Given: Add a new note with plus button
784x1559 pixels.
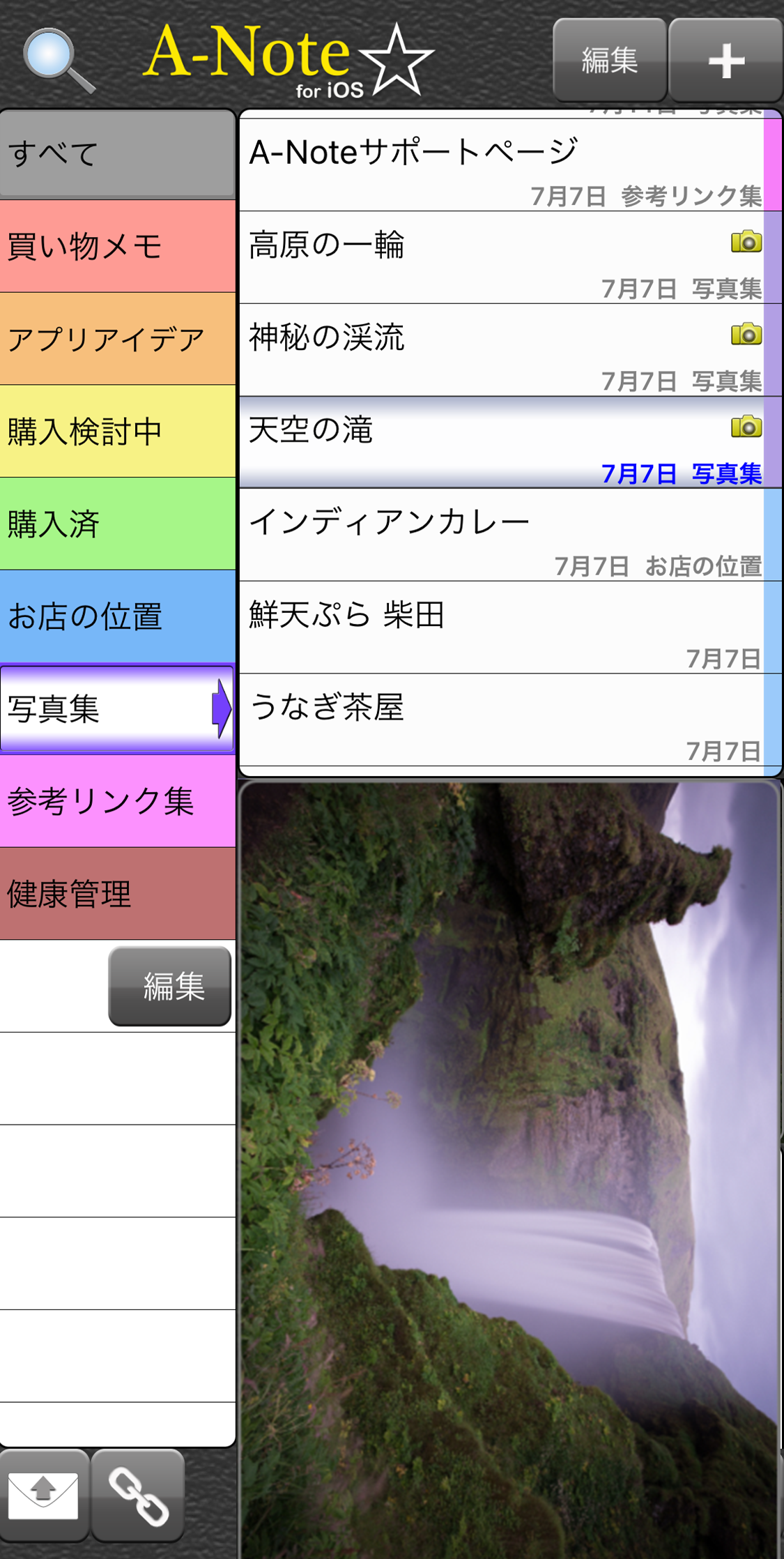Looking at the screenshot, I should [x=726, y=61].
